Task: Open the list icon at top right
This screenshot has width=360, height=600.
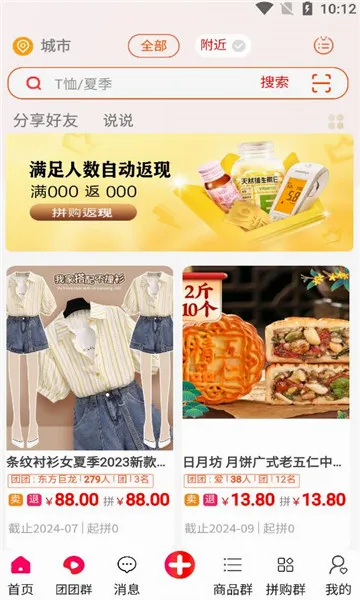Action: coord(324,46)
